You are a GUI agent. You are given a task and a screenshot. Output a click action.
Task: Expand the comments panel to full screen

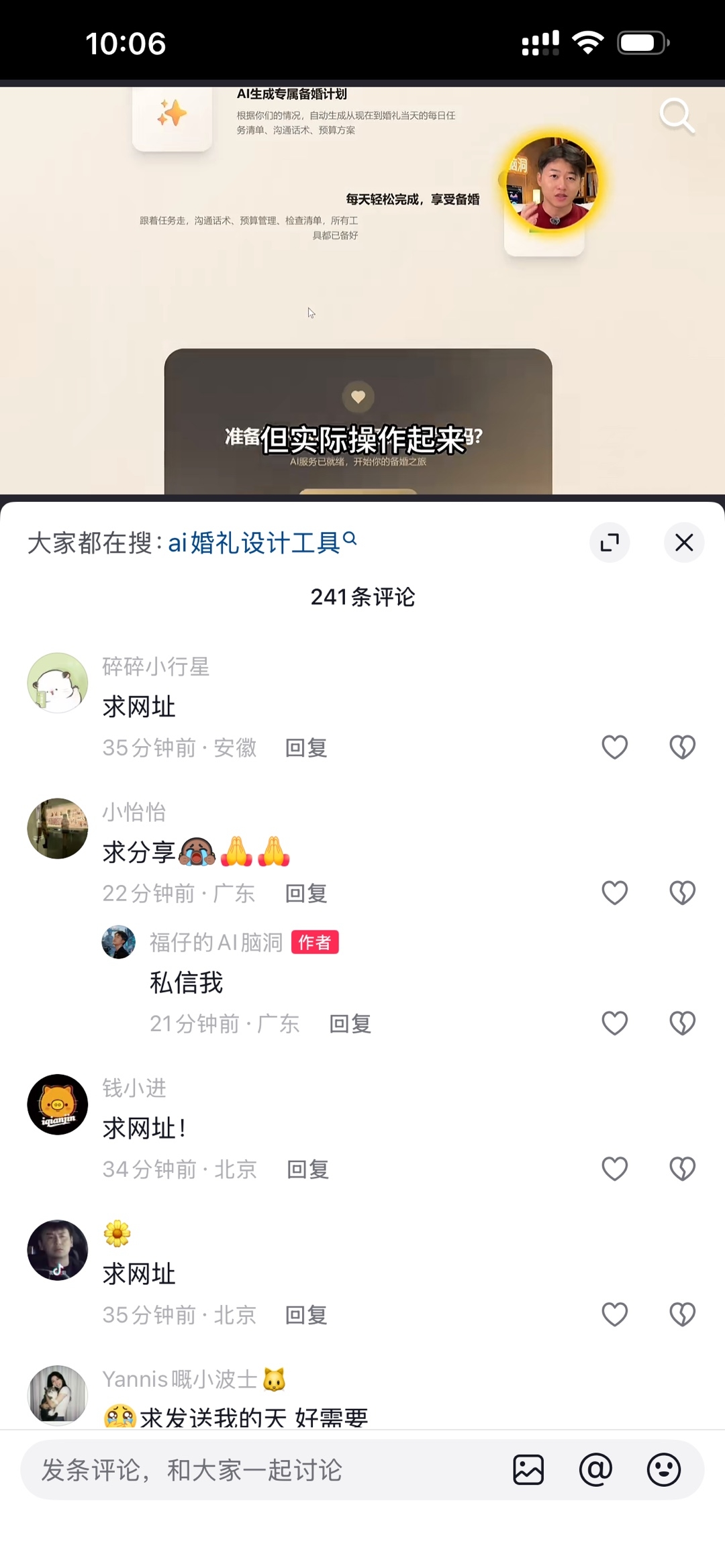click(x=610, y=542)
